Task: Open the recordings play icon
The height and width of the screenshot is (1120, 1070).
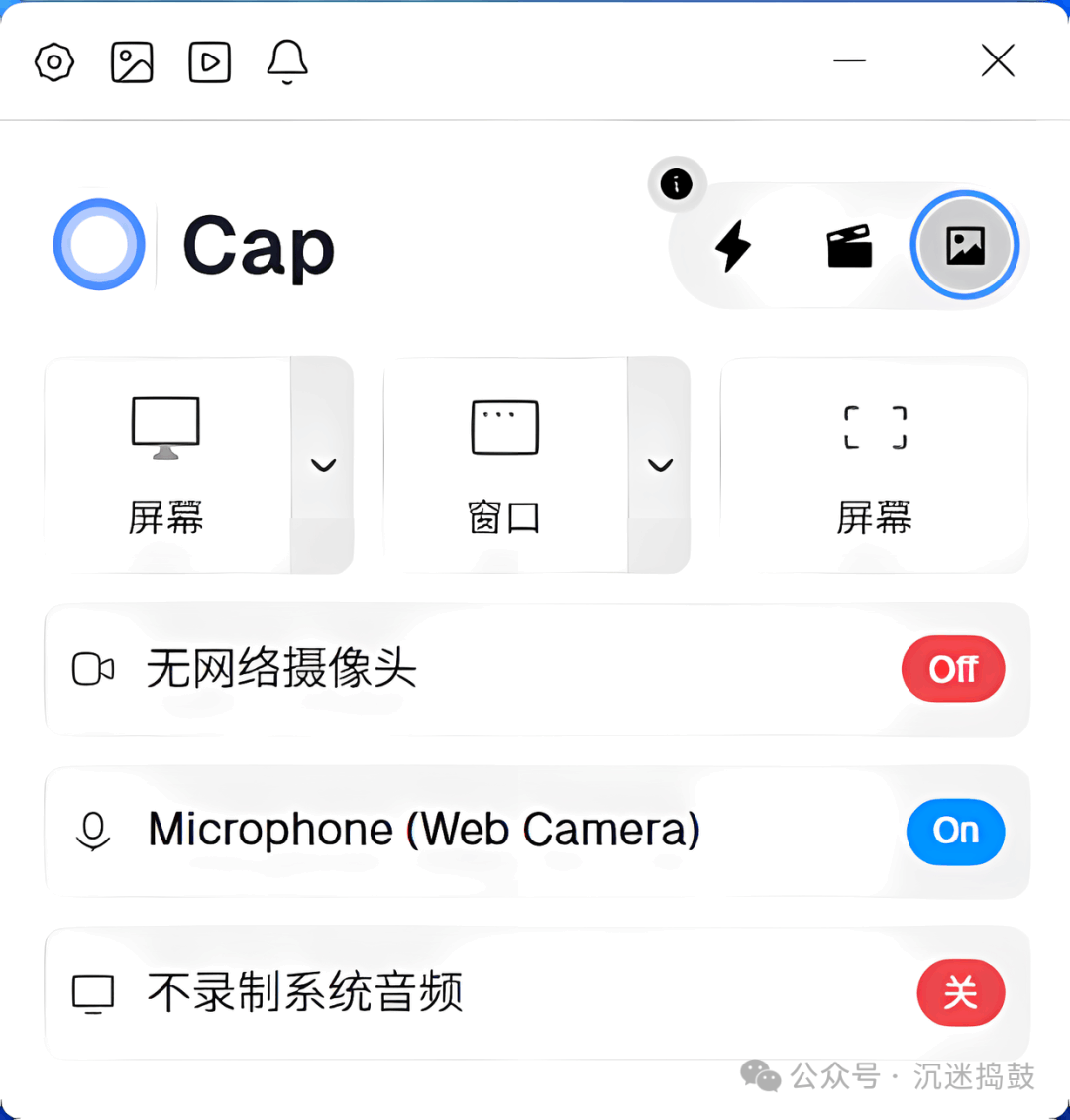Action: pos(210,62)
